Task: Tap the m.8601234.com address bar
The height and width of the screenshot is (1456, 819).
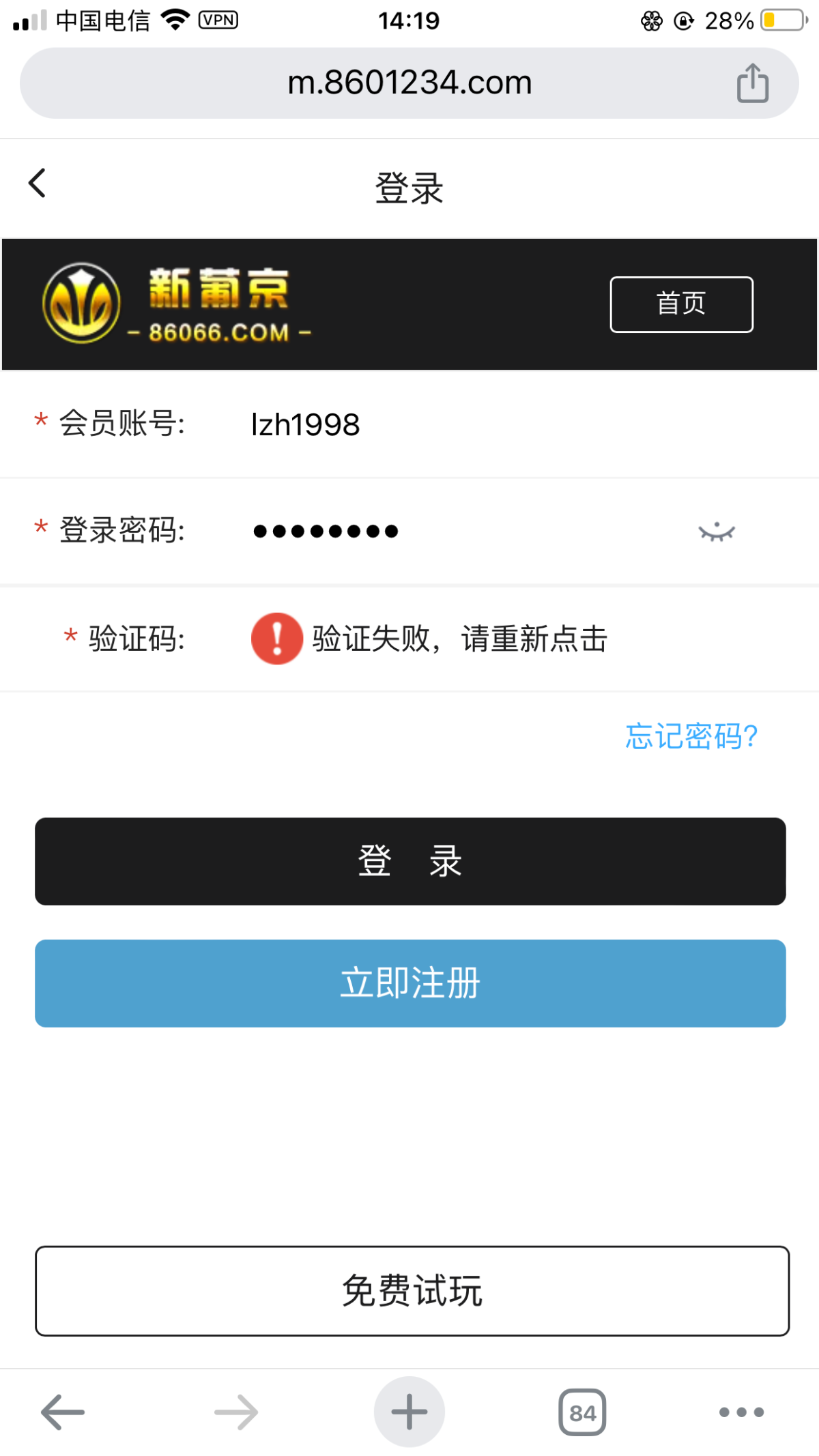Action: pyautogui.click(x=409, y=83)
